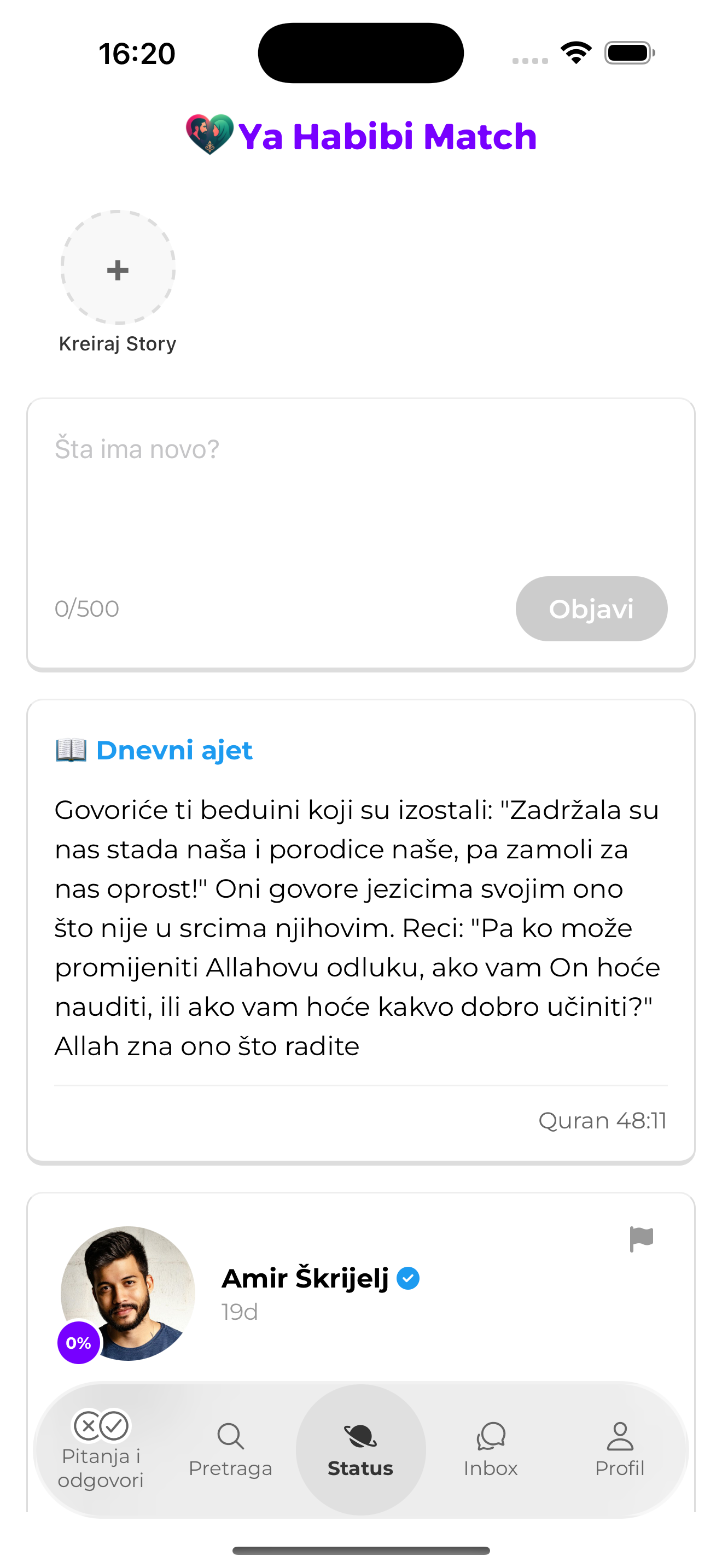722x1568 pixels.
Task: Create a new story with Kreiraj Story
Action: coord(118,268)
